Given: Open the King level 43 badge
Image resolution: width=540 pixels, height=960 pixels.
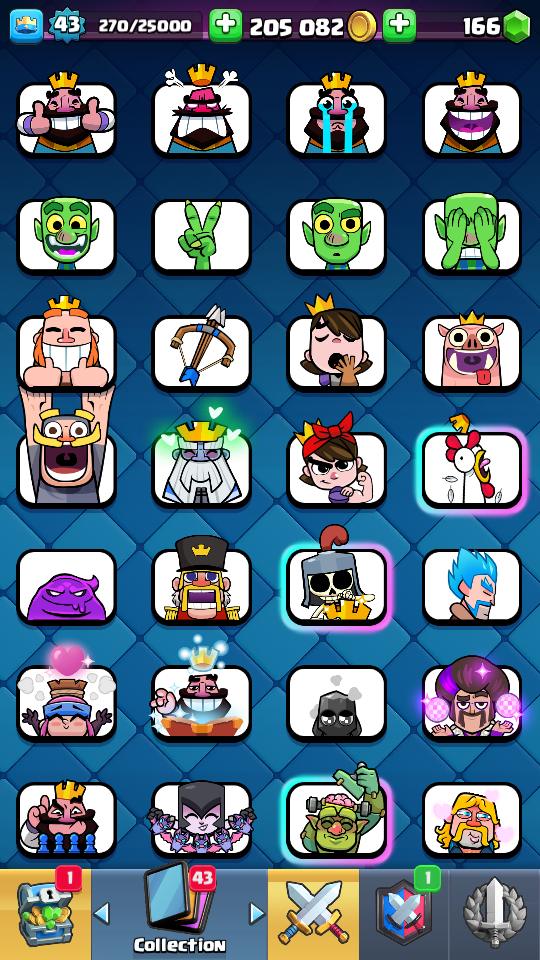Looking at the screenshot, I should point(66,26).
